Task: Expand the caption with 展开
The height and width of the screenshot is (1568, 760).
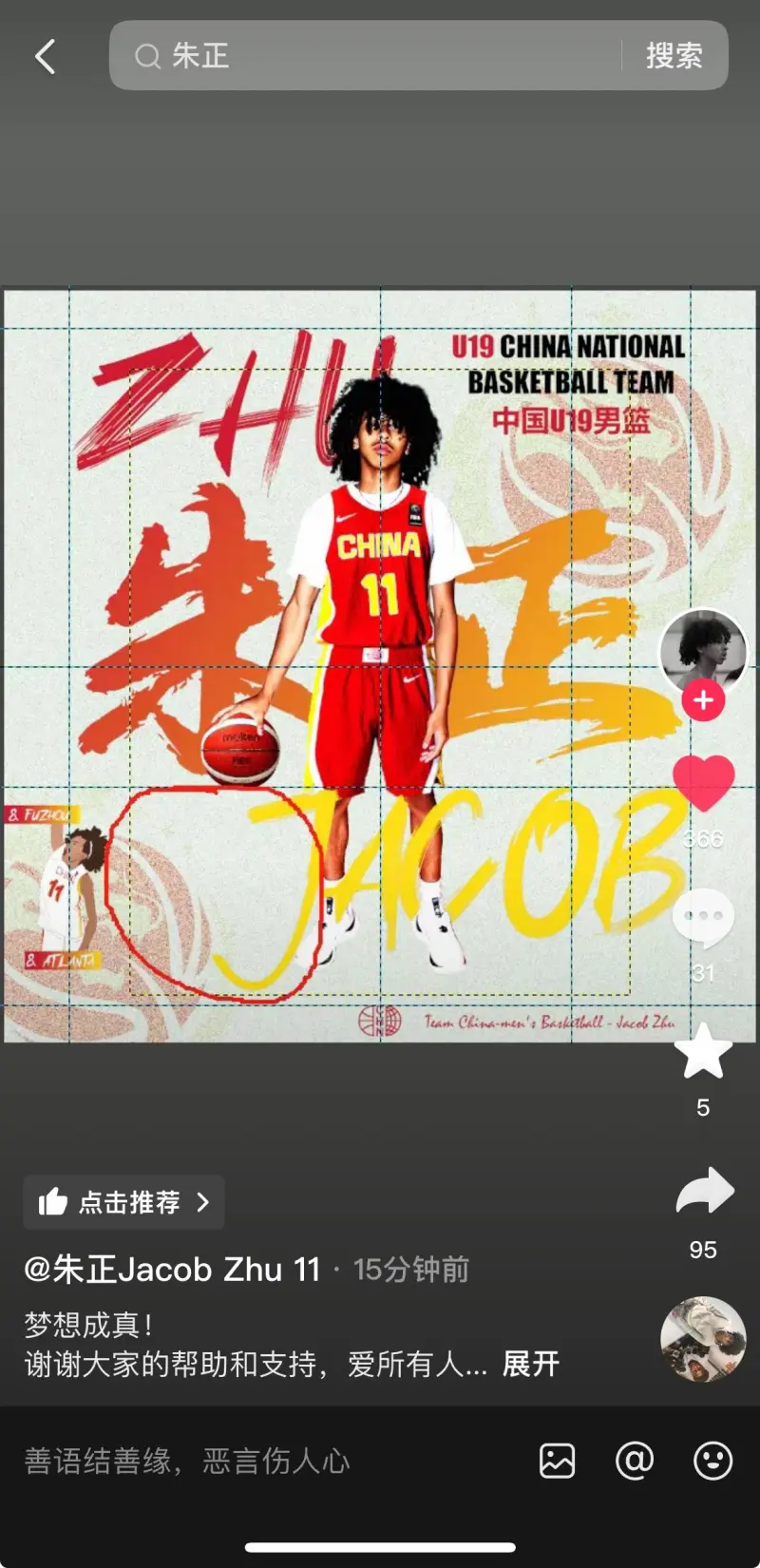Action: 530,1365
